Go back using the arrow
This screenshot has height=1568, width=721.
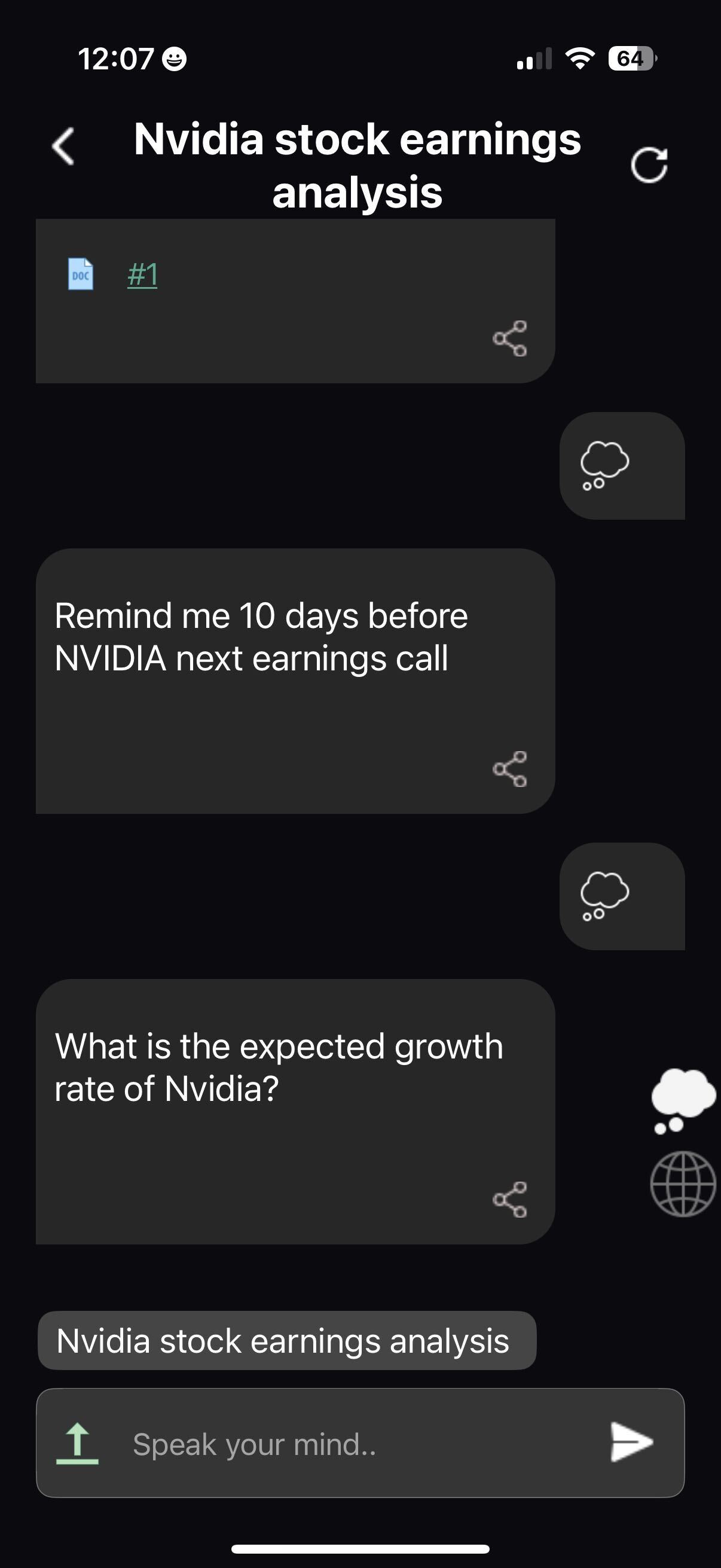point(63,146)
